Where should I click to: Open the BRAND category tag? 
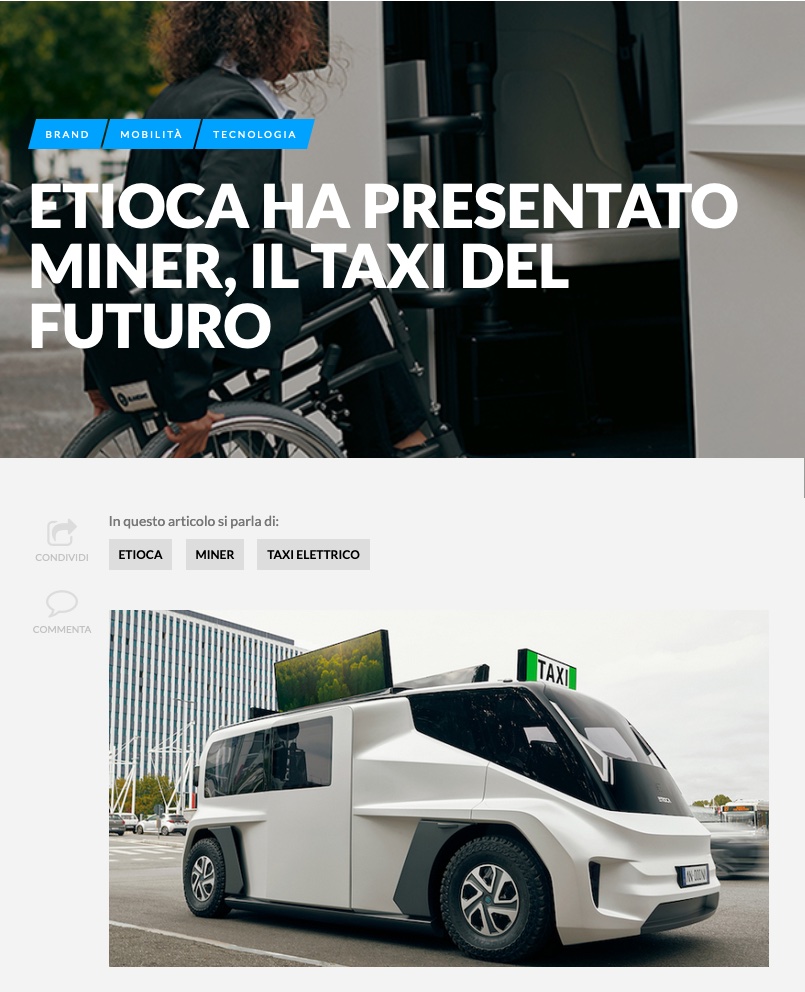[67, 134]
